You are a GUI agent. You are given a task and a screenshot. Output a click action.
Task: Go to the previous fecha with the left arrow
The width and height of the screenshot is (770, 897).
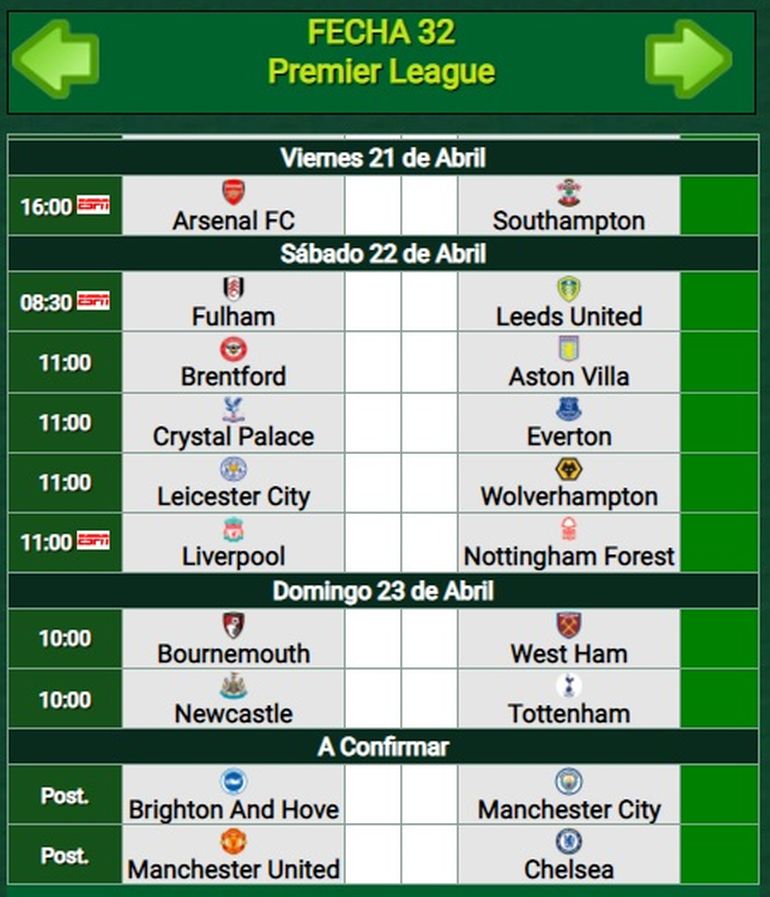[x=55, y=58]
